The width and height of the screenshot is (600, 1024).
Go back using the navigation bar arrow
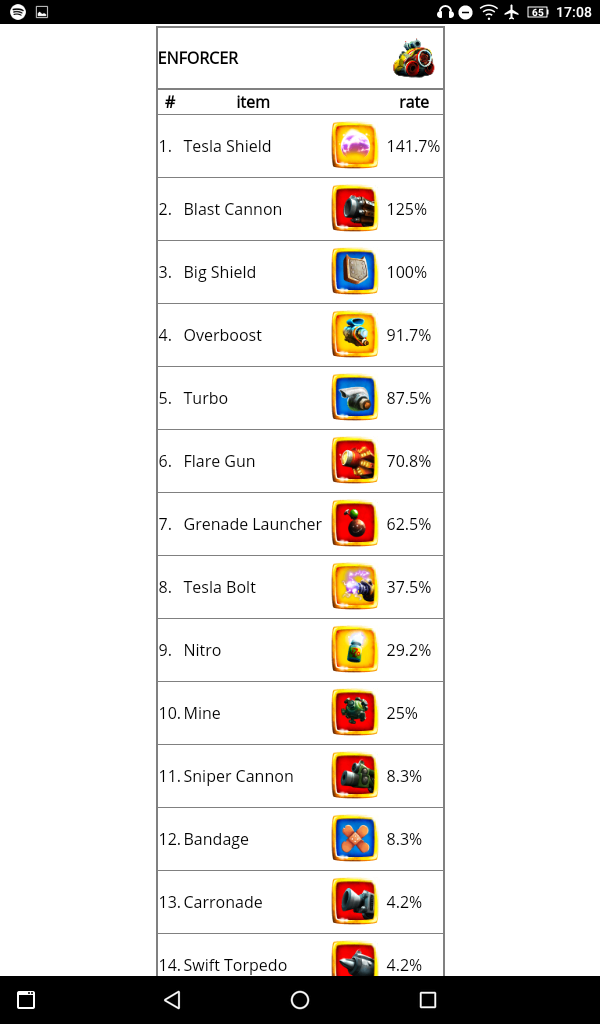pos(172,1000)
